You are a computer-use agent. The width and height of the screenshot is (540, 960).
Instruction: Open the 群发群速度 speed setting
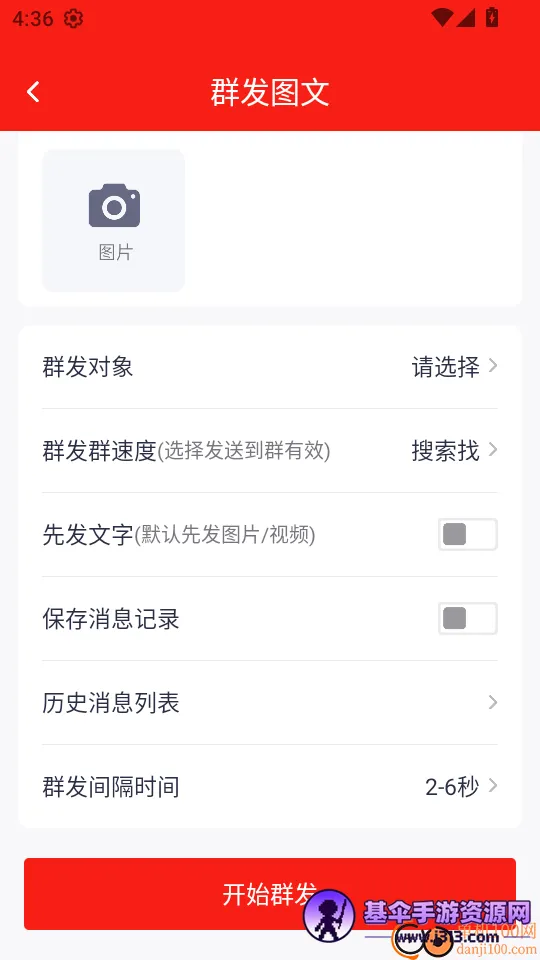pos(269,451)
